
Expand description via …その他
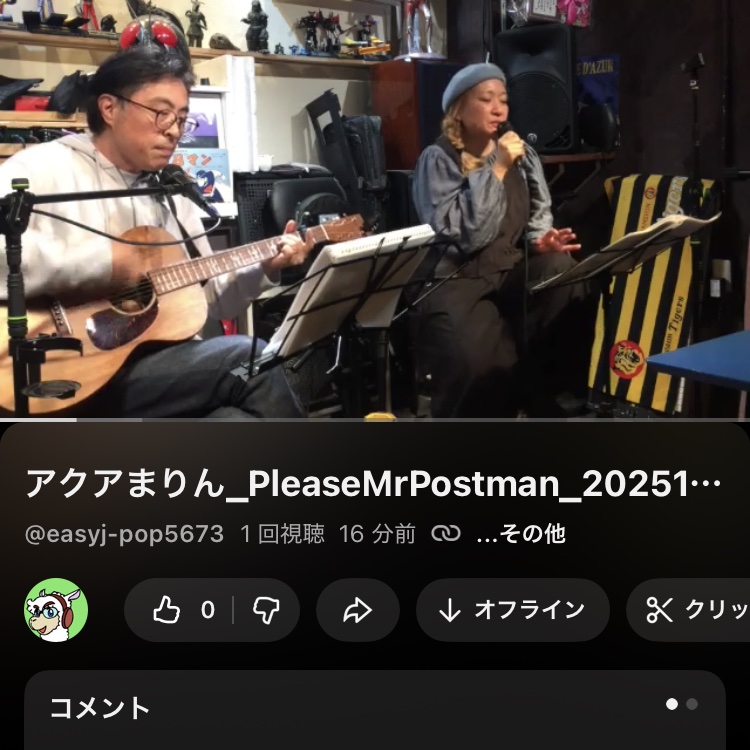(x=520, y=534)
